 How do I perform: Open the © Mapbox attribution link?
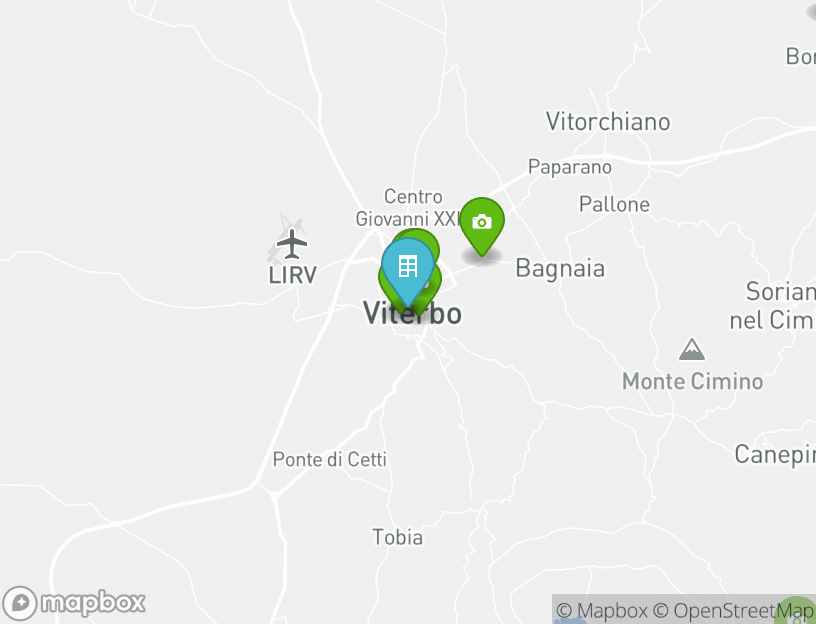click(601, 610)
